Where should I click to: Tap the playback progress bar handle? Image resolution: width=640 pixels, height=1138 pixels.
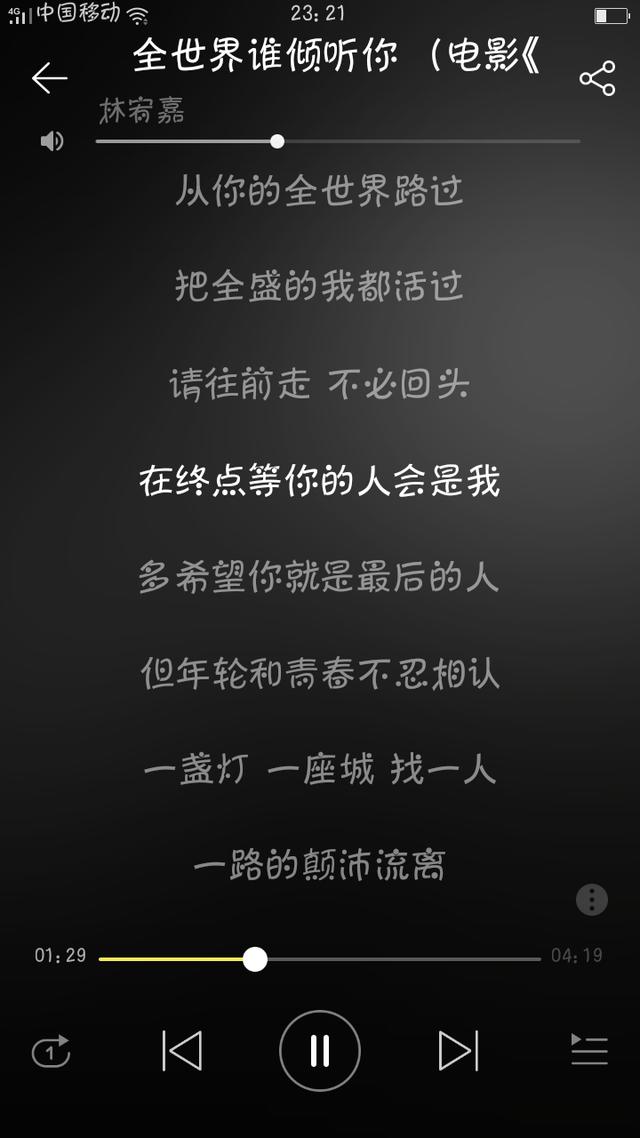tap(255, 959)
